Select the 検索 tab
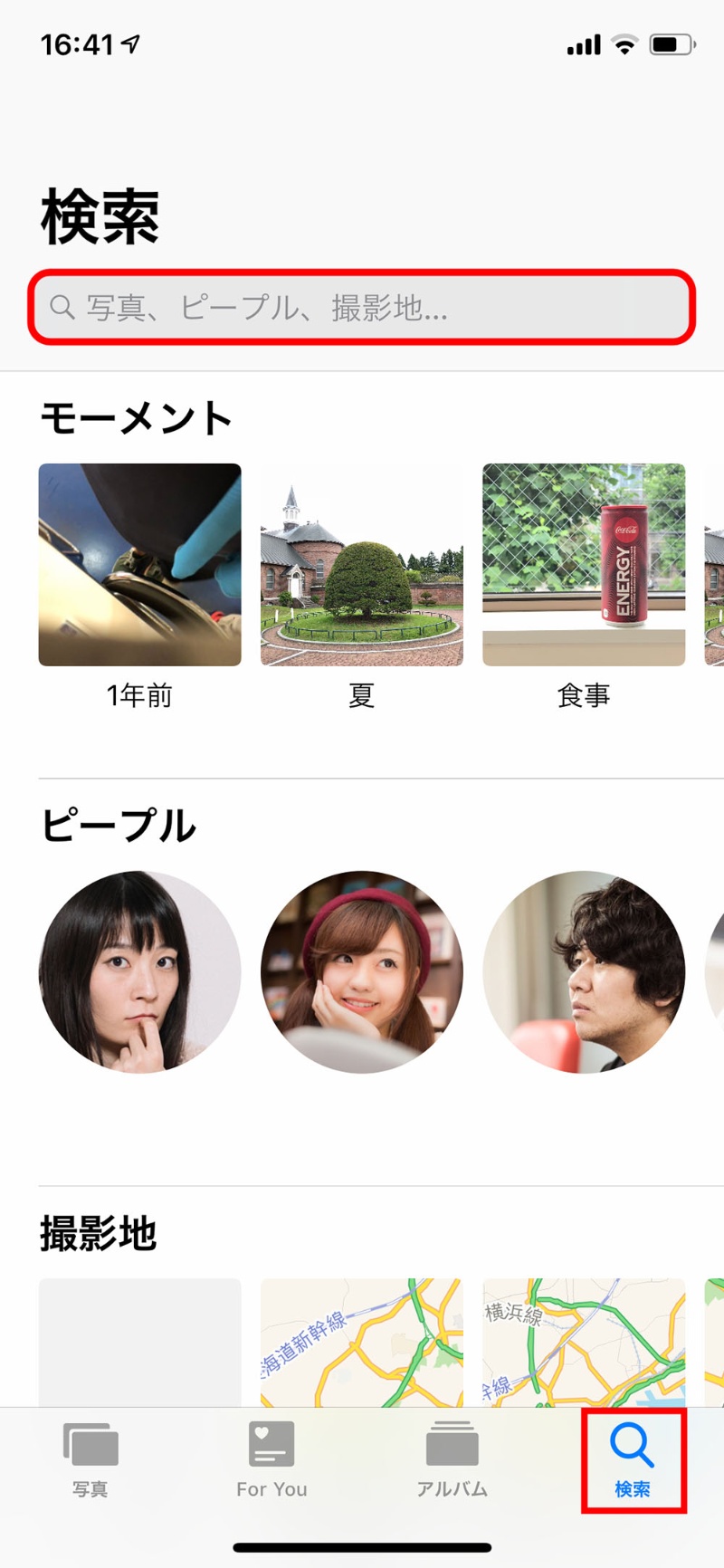Image resolution: width=724 pixels, height=1568 pixels. click(x=633, y=1459)
